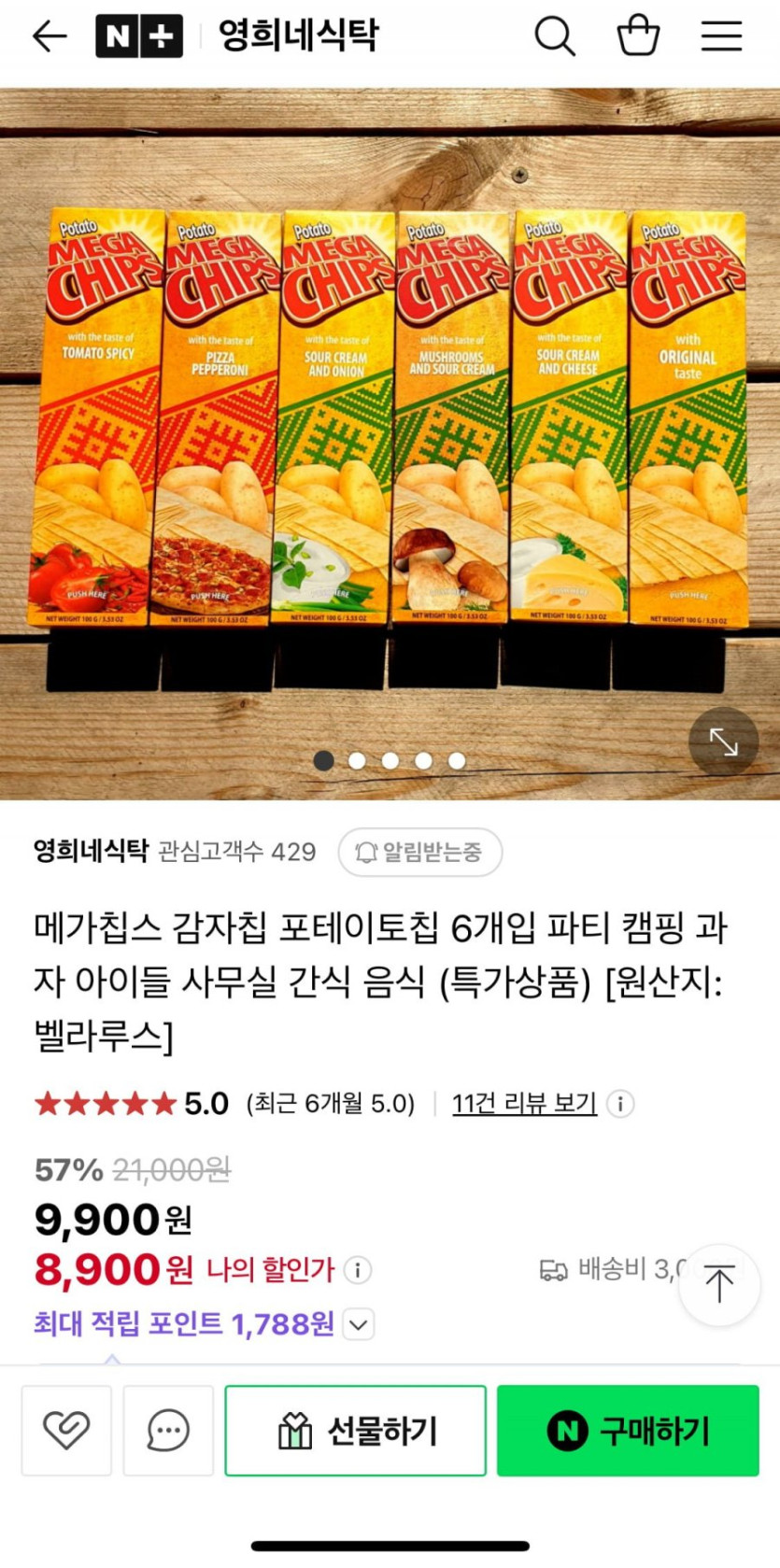
Task: Open the hamburger menu
Action: [x=721, y=36]
